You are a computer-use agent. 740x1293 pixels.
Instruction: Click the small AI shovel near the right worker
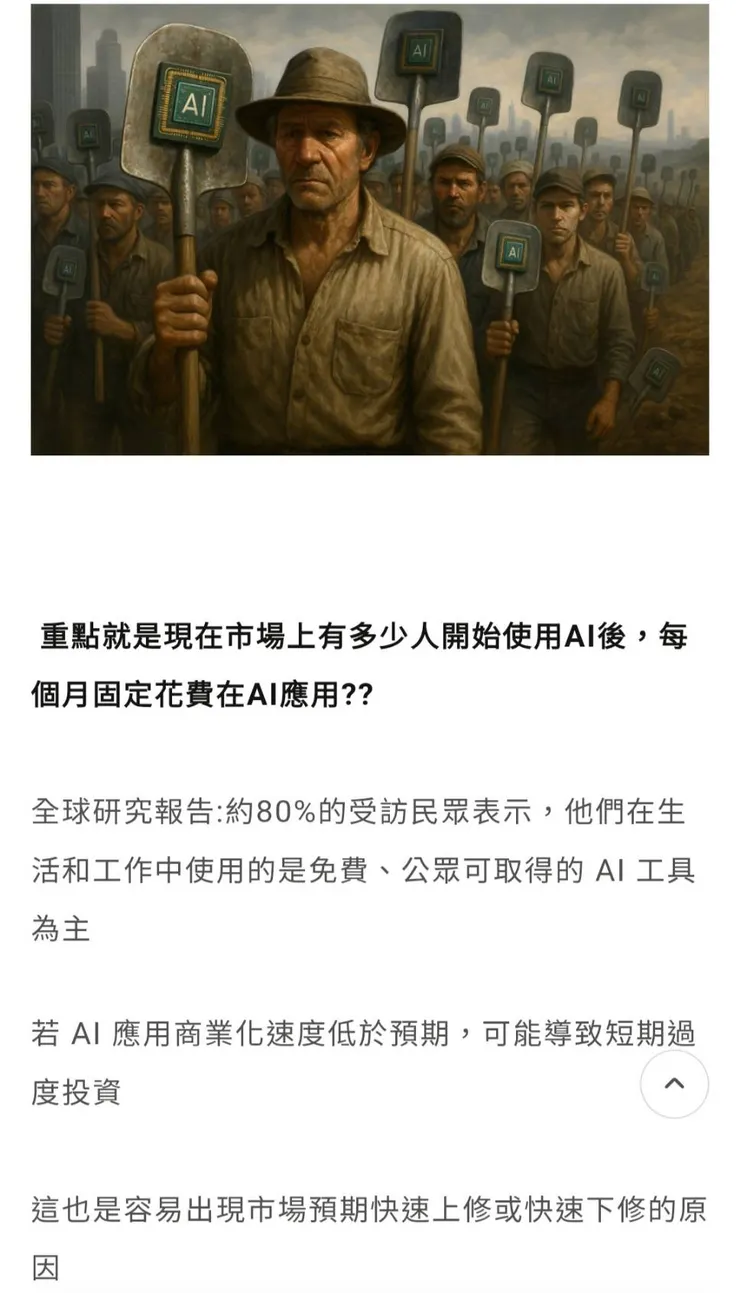tap(513, 253)
